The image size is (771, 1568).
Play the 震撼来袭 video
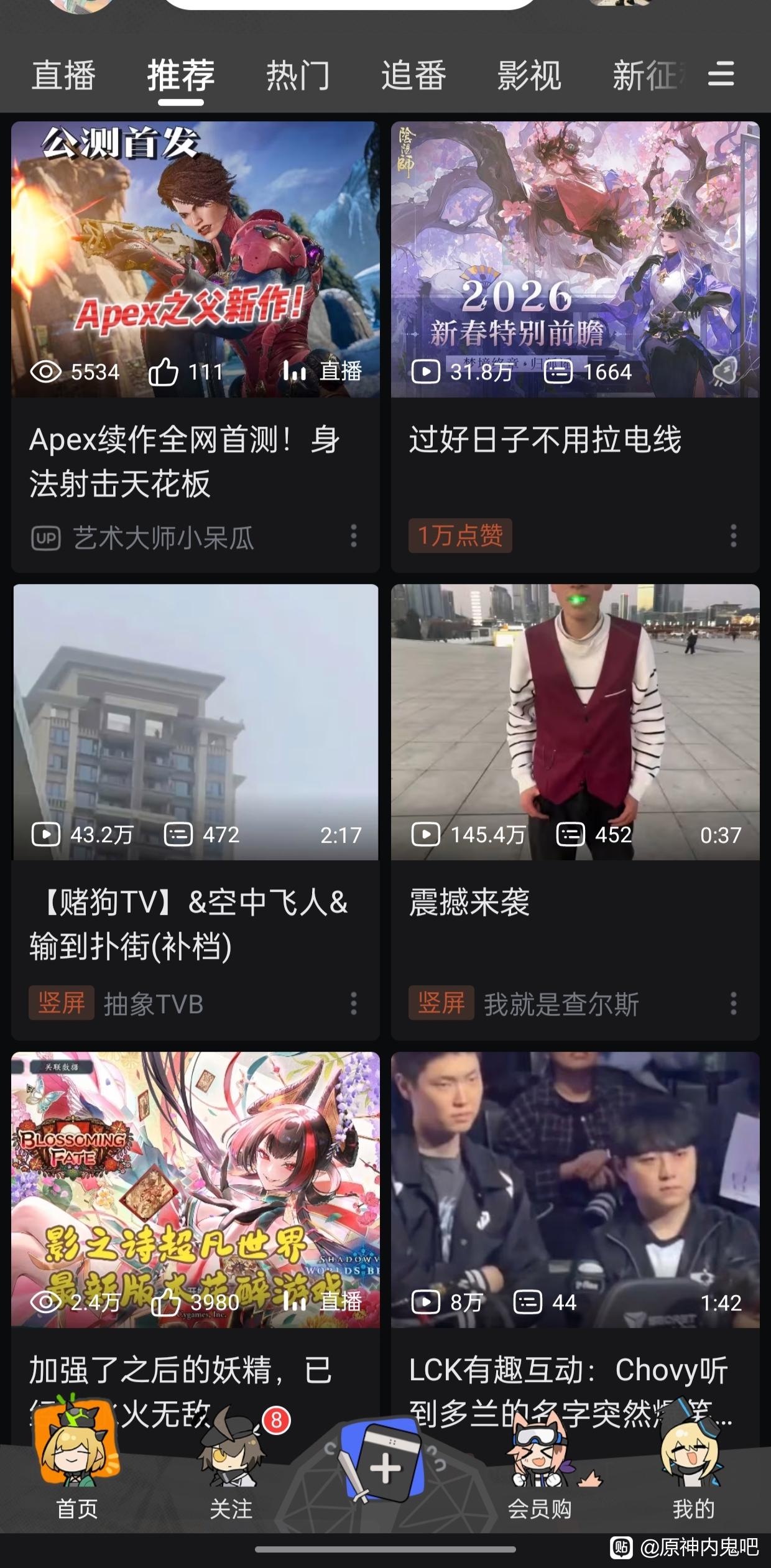(x=575, y=721)
